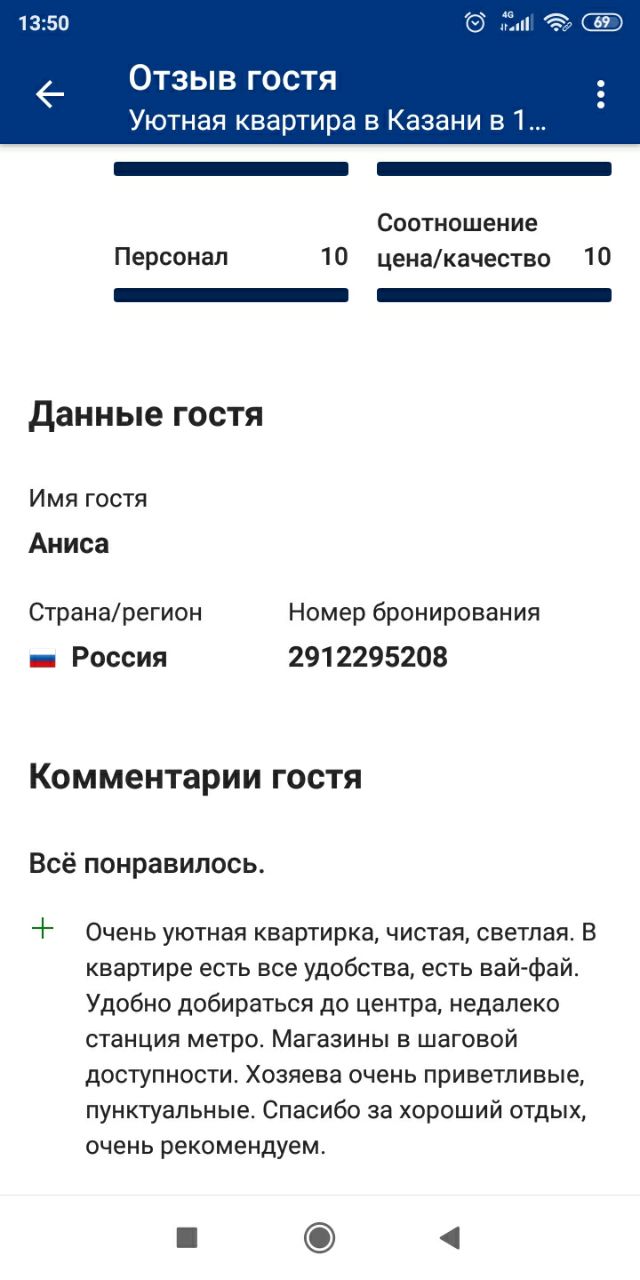The image size is (640, 1280).
Task: Open the three-dot overflow menu
Action: [600, 94]
